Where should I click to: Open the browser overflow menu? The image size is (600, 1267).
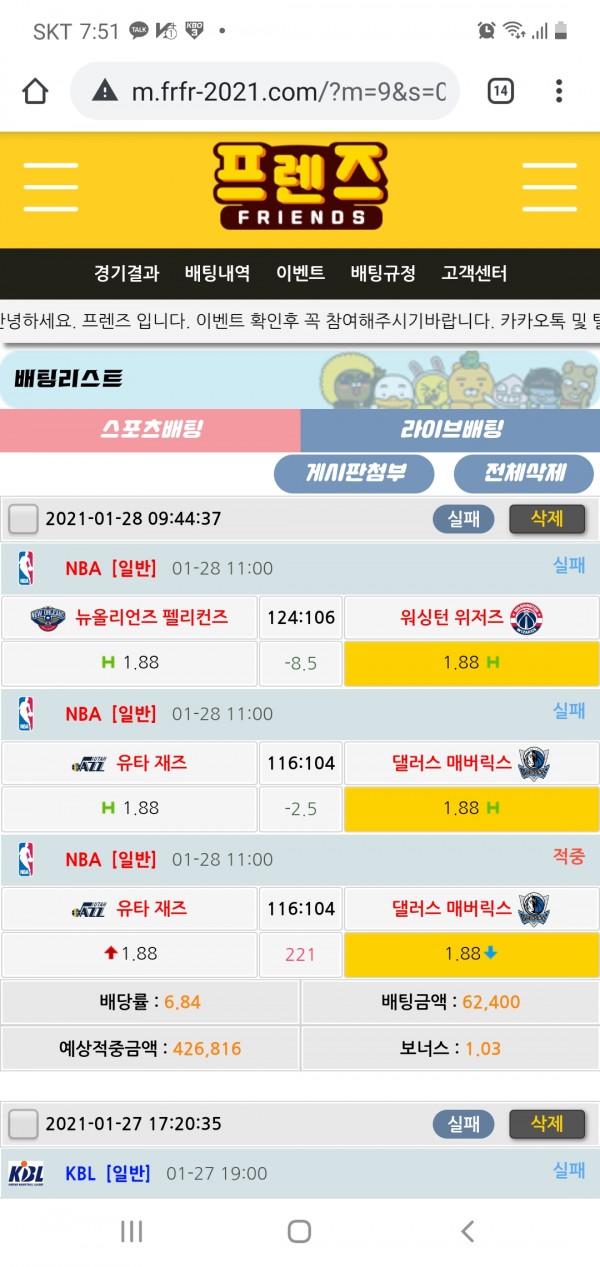559,92
